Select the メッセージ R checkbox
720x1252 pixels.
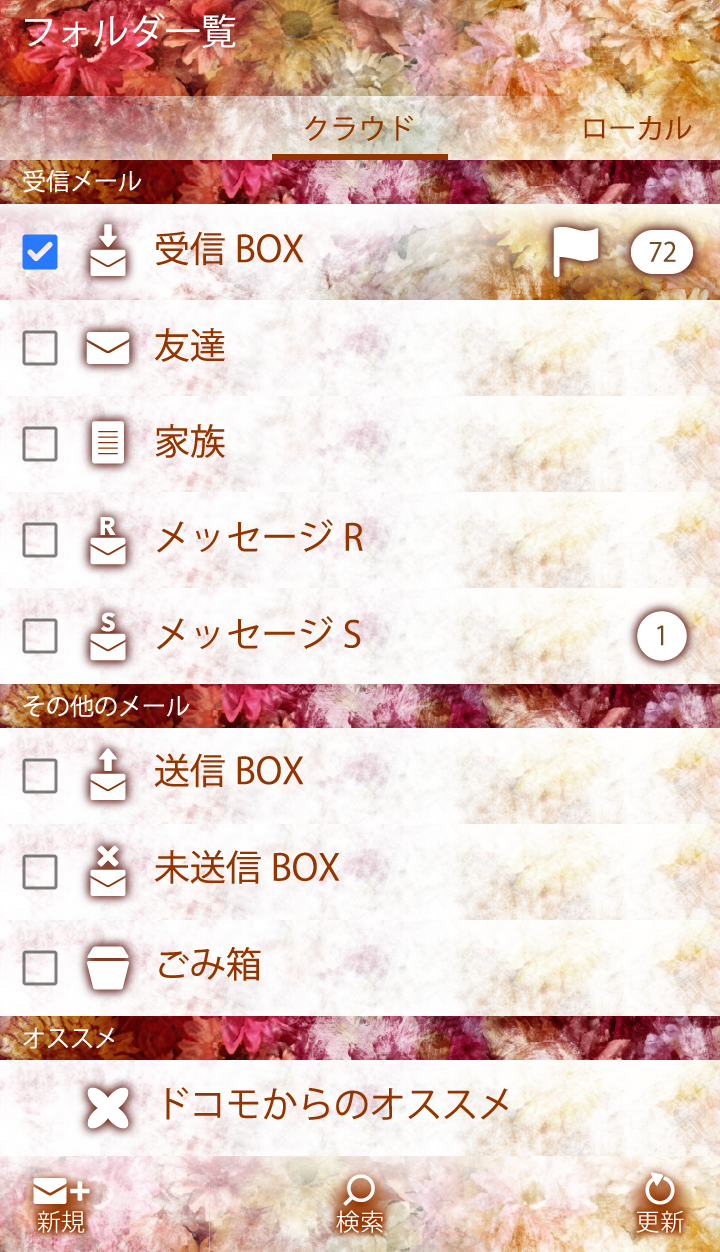click(x=40, y=540)
